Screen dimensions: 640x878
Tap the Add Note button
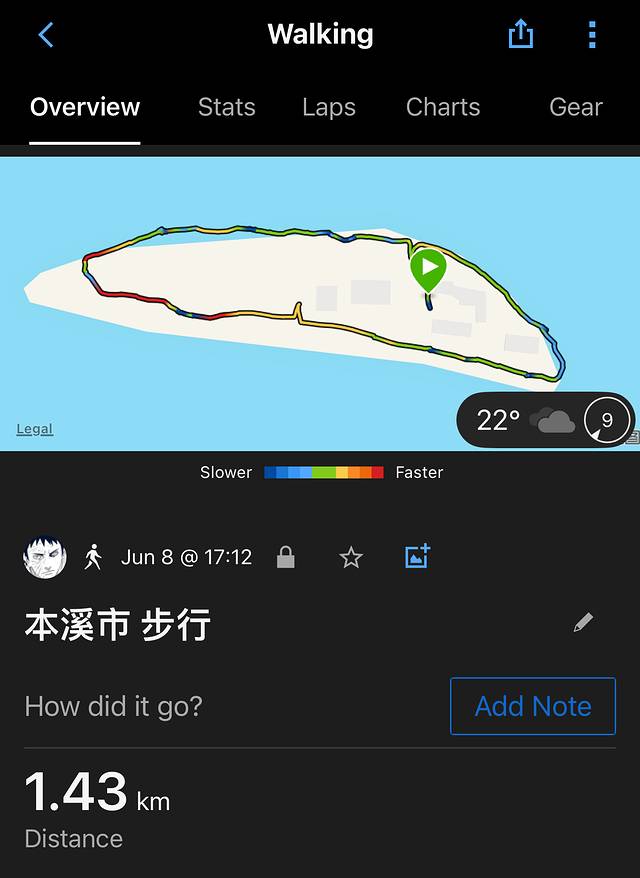[532, 706]
